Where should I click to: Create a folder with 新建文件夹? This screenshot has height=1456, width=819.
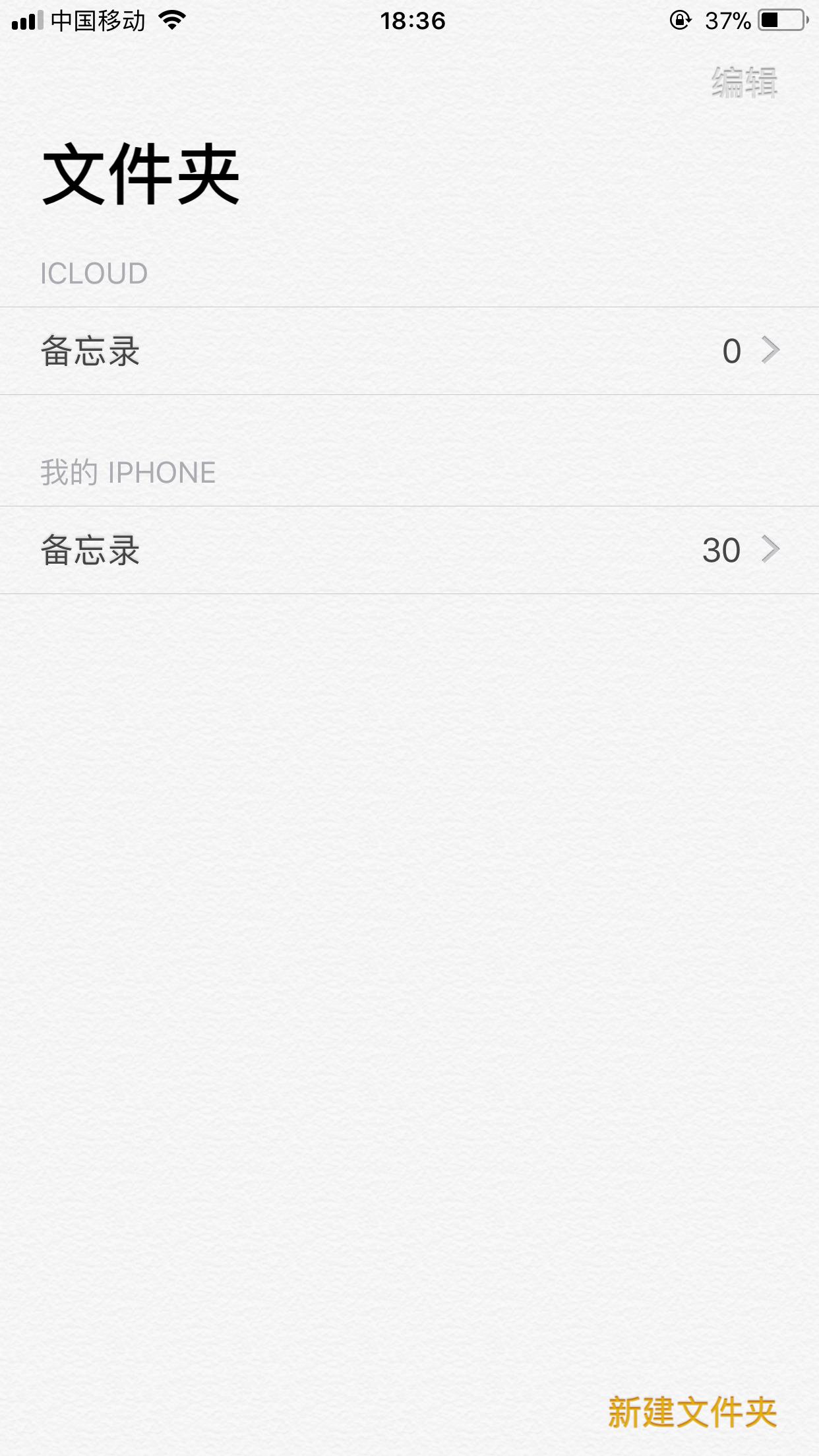click(692, 1412)
